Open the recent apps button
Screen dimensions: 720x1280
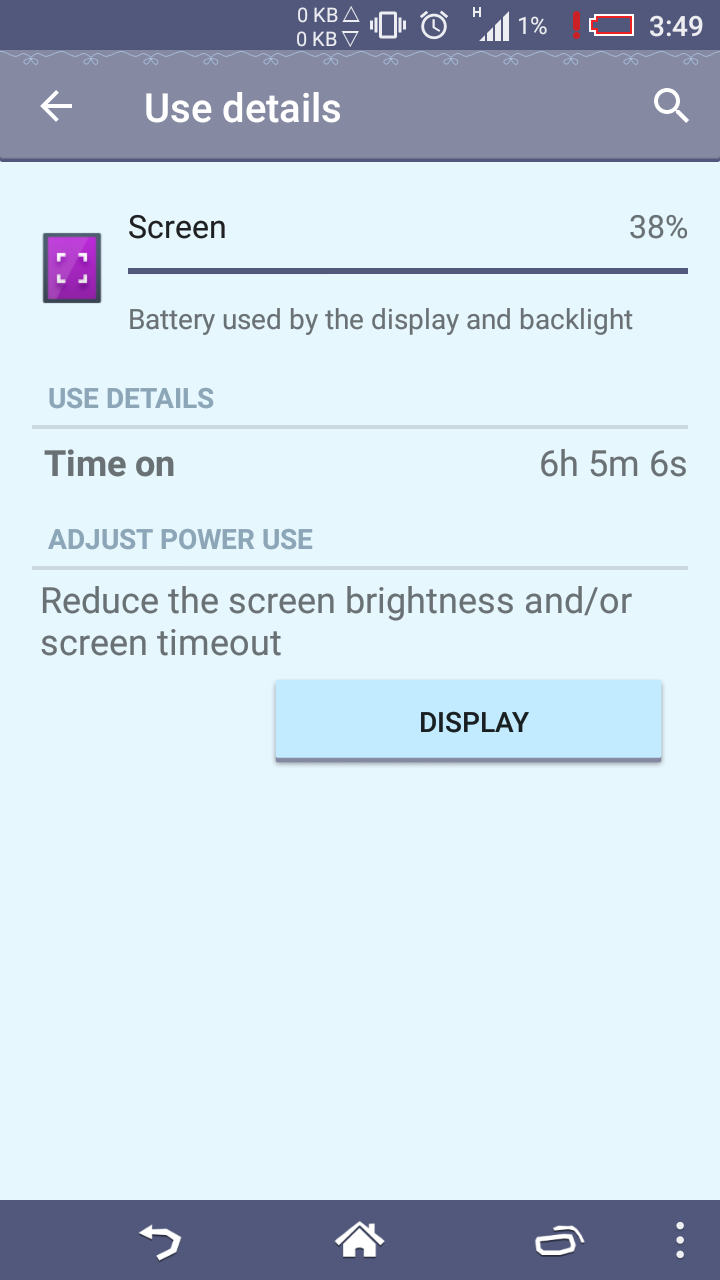coord(559,1241)
